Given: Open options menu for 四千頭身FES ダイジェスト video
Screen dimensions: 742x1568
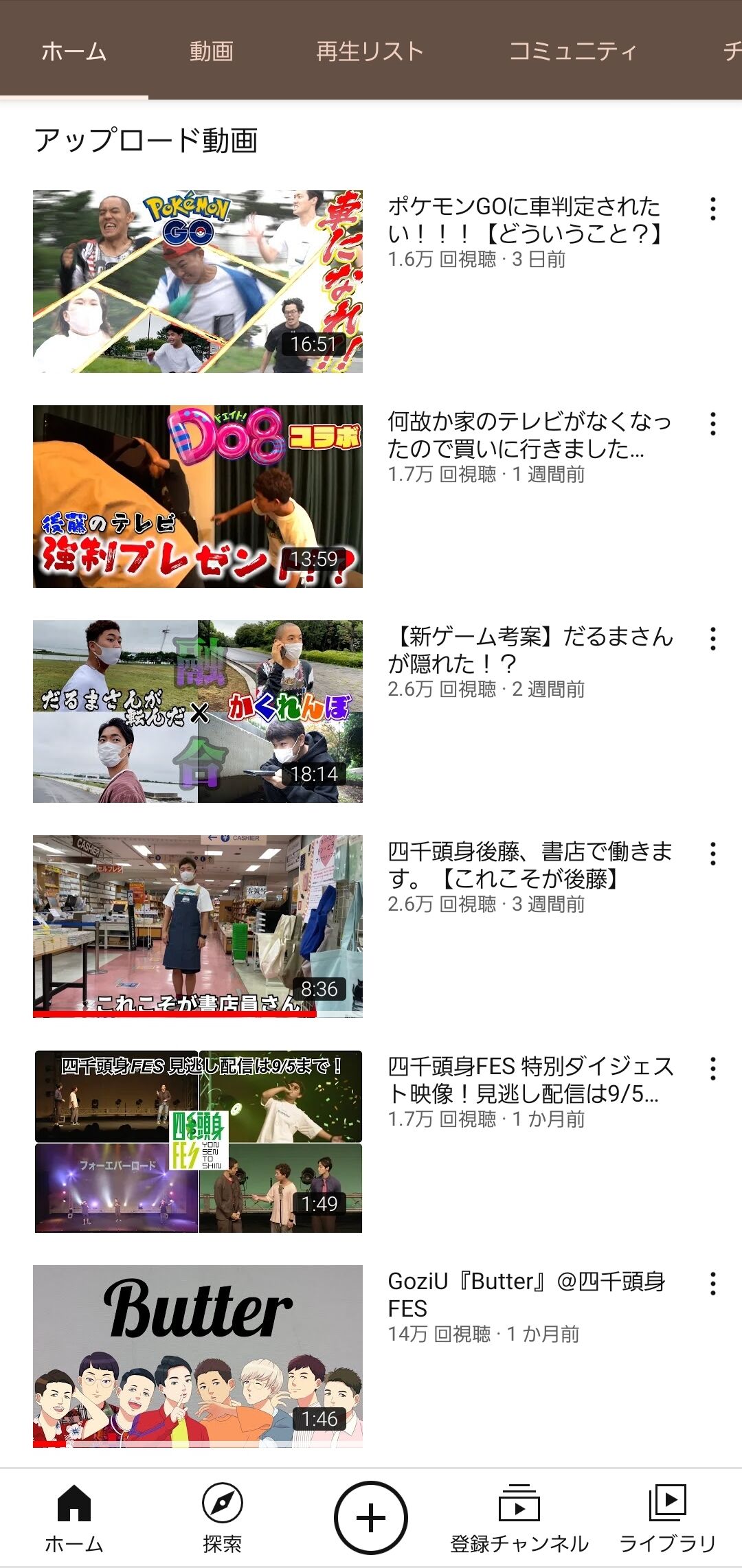Looking at the screenshot, I should coord(713,1069).
